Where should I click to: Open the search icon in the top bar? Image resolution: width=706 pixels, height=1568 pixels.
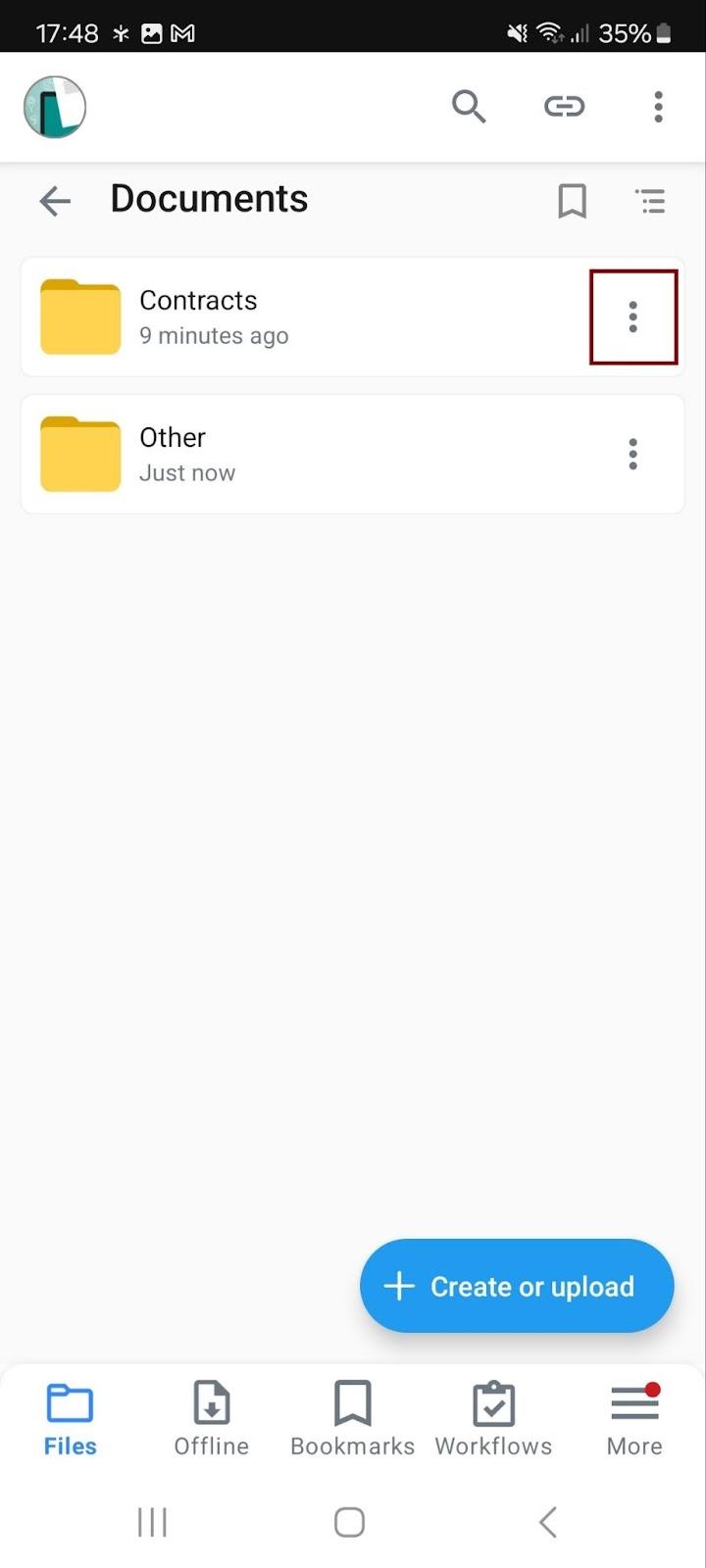pyautogui.click(x=469, y=107)
